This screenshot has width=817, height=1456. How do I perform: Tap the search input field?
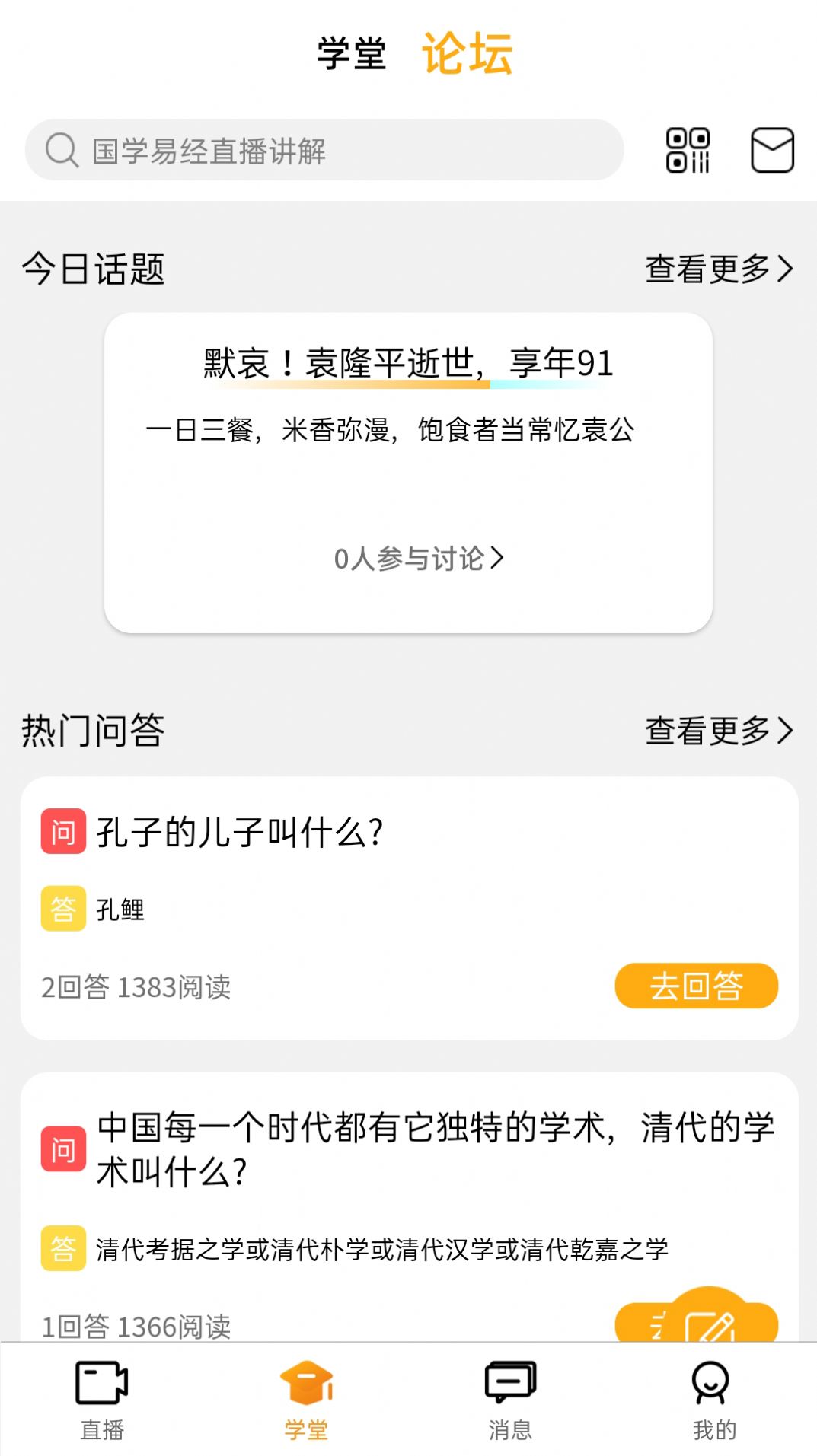click(327, 149)
